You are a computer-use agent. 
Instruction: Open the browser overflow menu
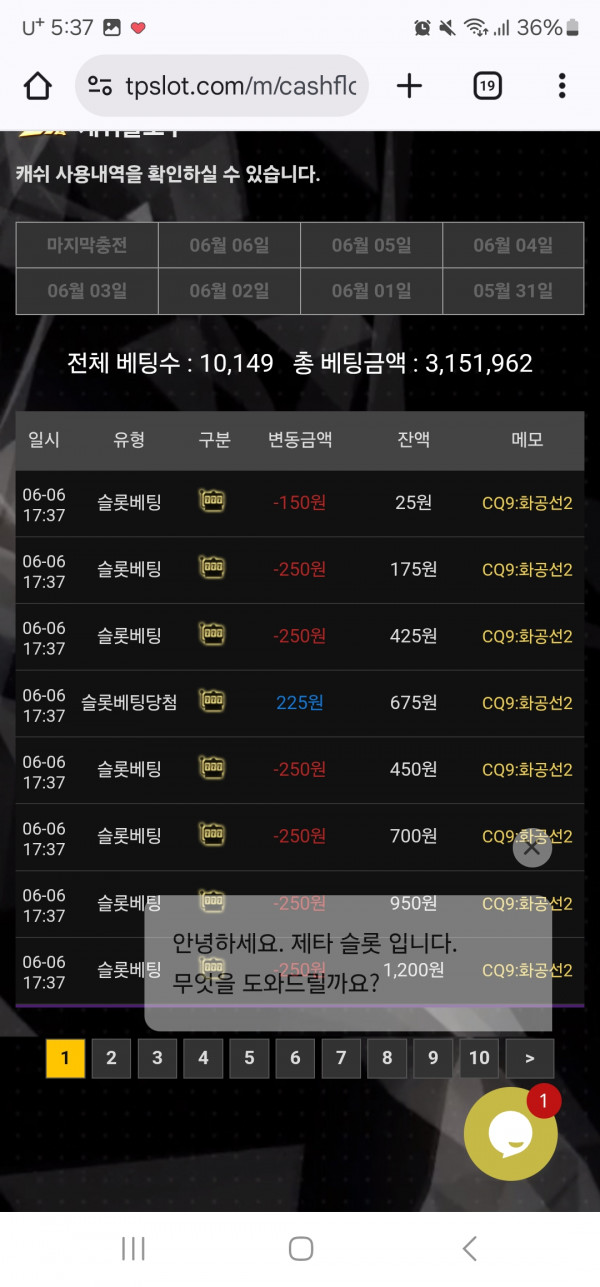pyautogui.click(x=562, y=86)
